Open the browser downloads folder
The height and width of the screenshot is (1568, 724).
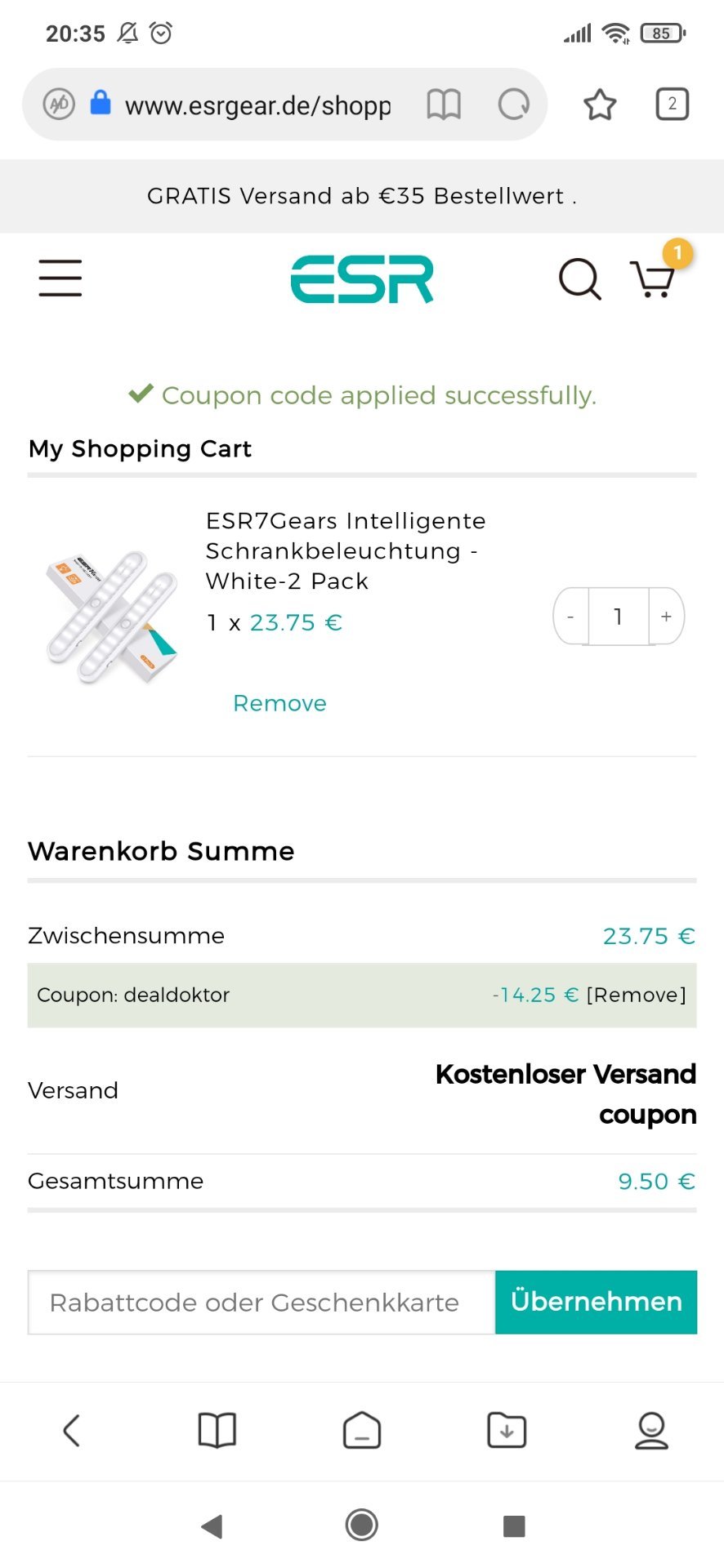(507, 1430)
